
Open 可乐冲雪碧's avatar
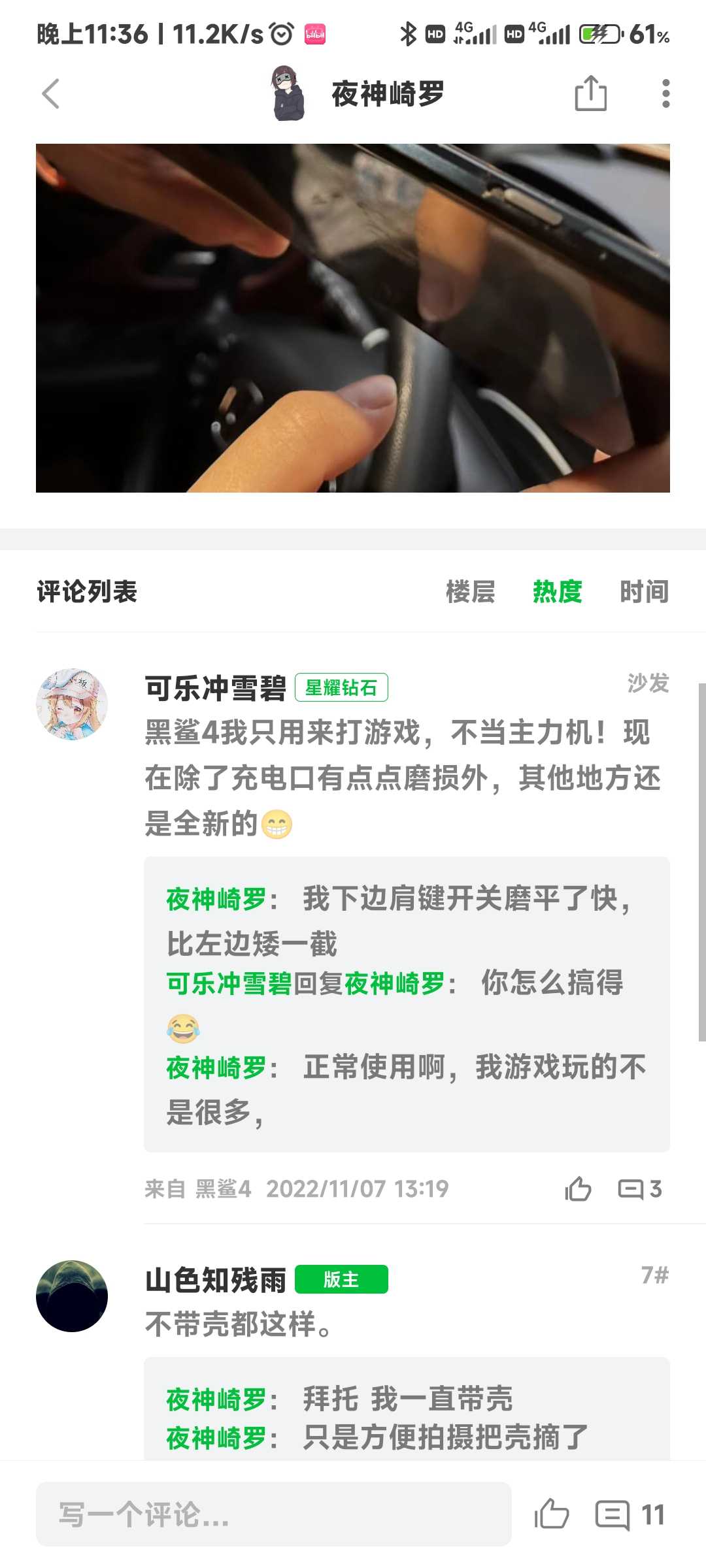click(x=72, y=704)
